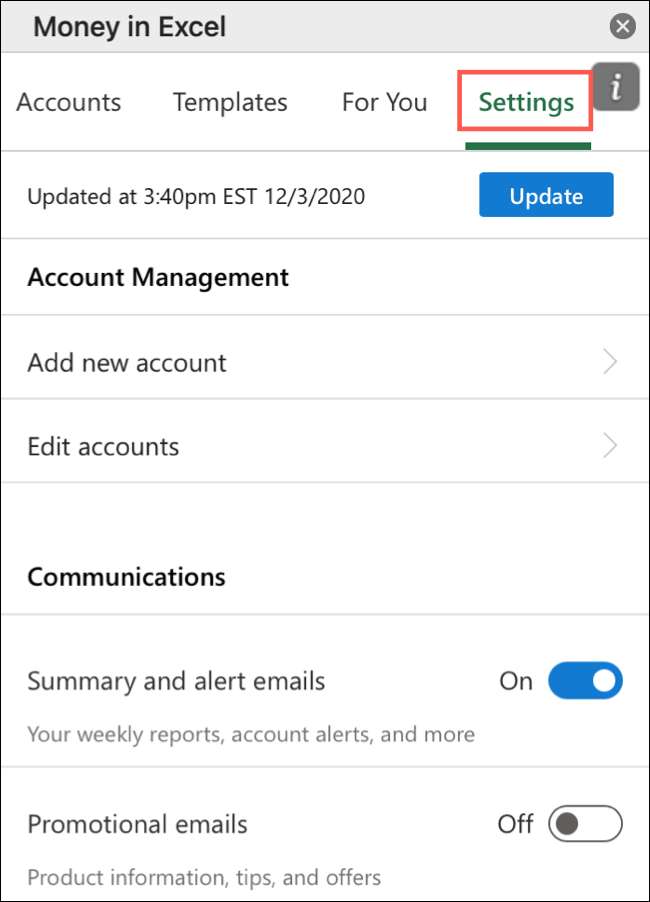Switch to the Templates tab
This screenshot has height=902, width=650.
(x=230, y=102)
